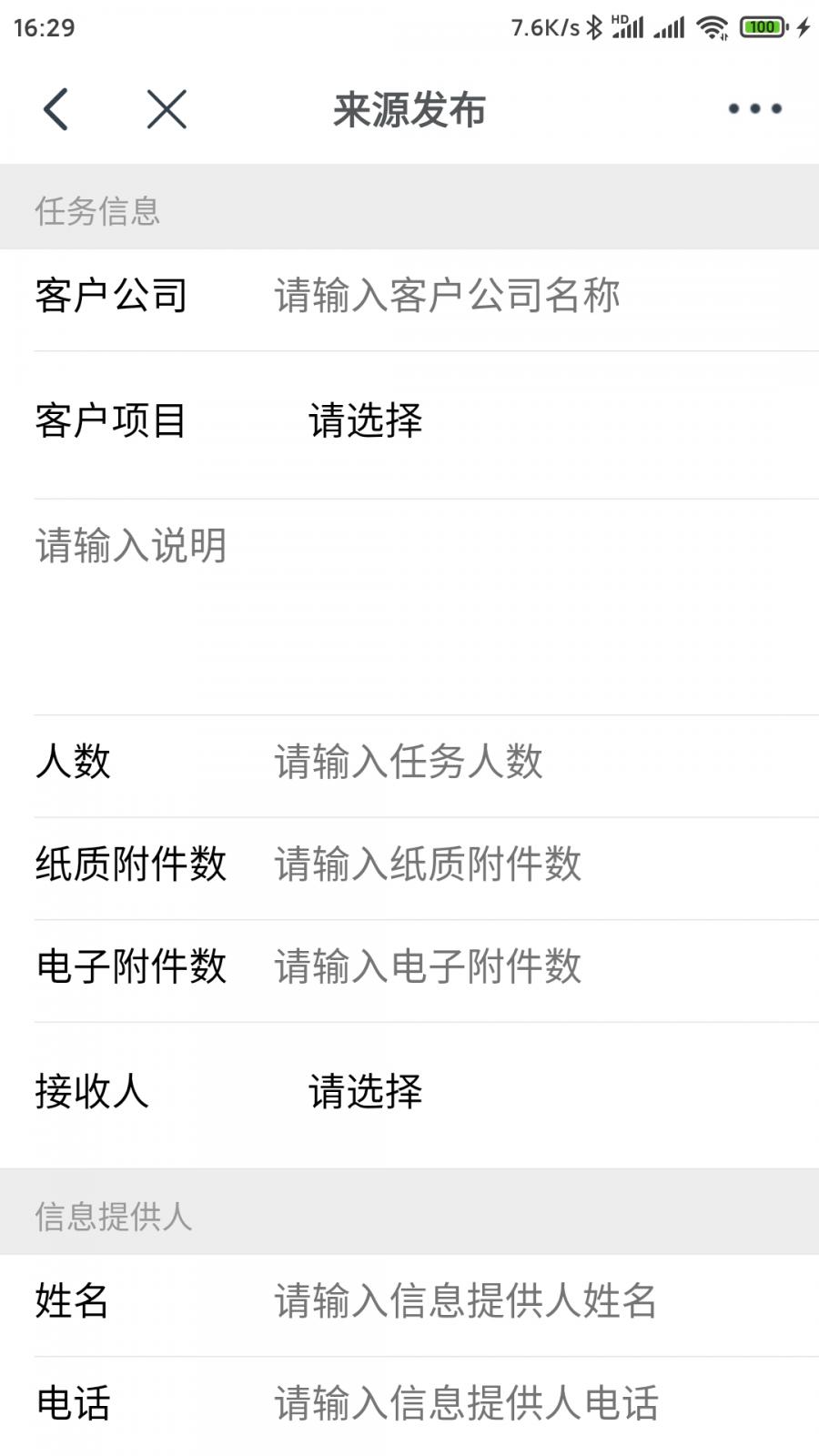The image size is (819, 1456).
Task: Focus the 客户公司 name input field
Action: [x=537, y=297]
